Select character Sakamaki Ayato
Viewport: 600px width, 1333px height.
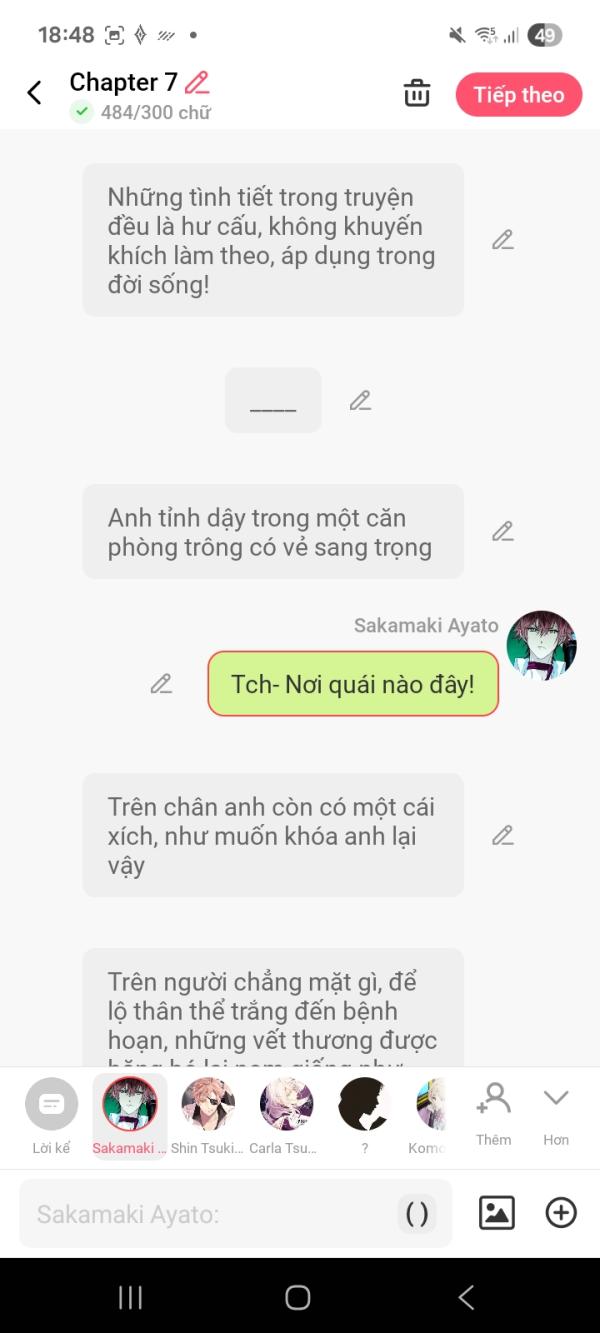point(130,1114)
